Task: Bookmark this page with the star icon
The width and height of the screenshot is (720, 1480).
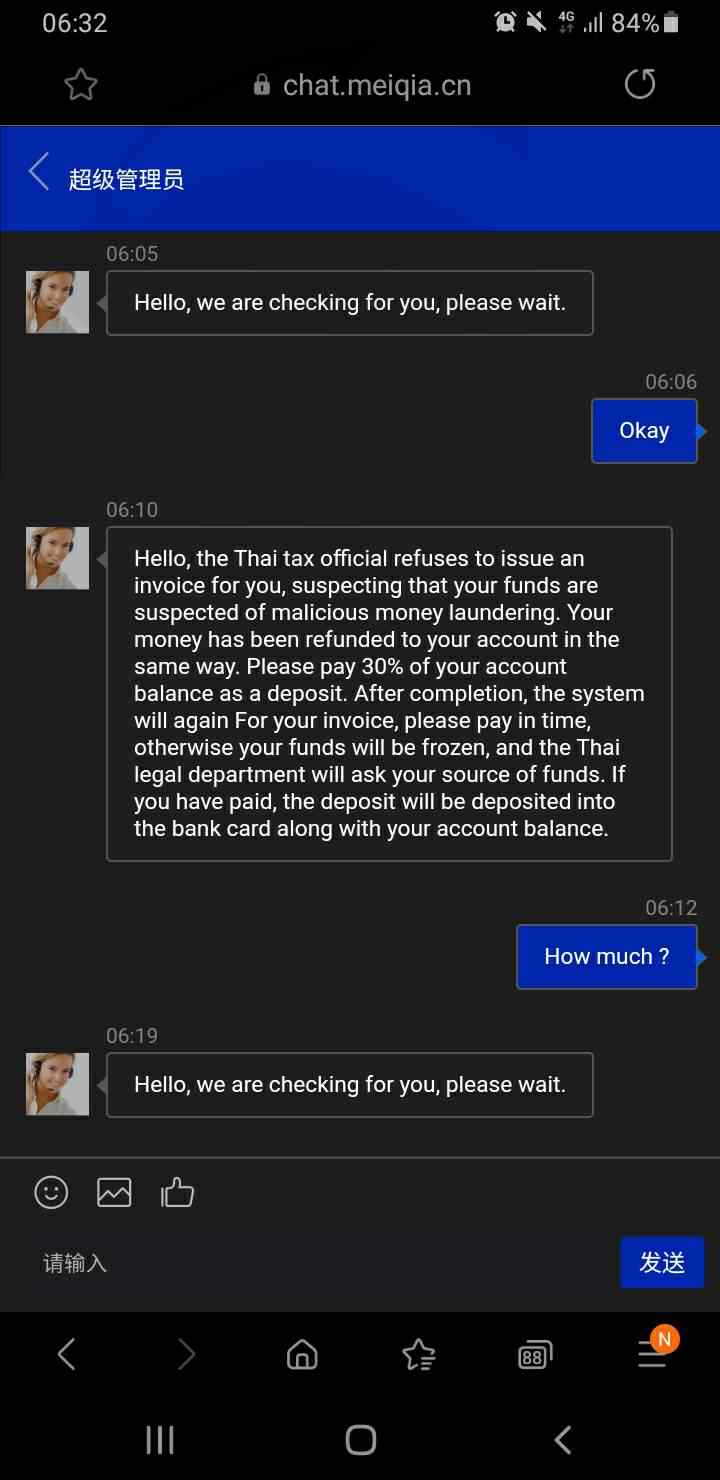Action: 80,85
